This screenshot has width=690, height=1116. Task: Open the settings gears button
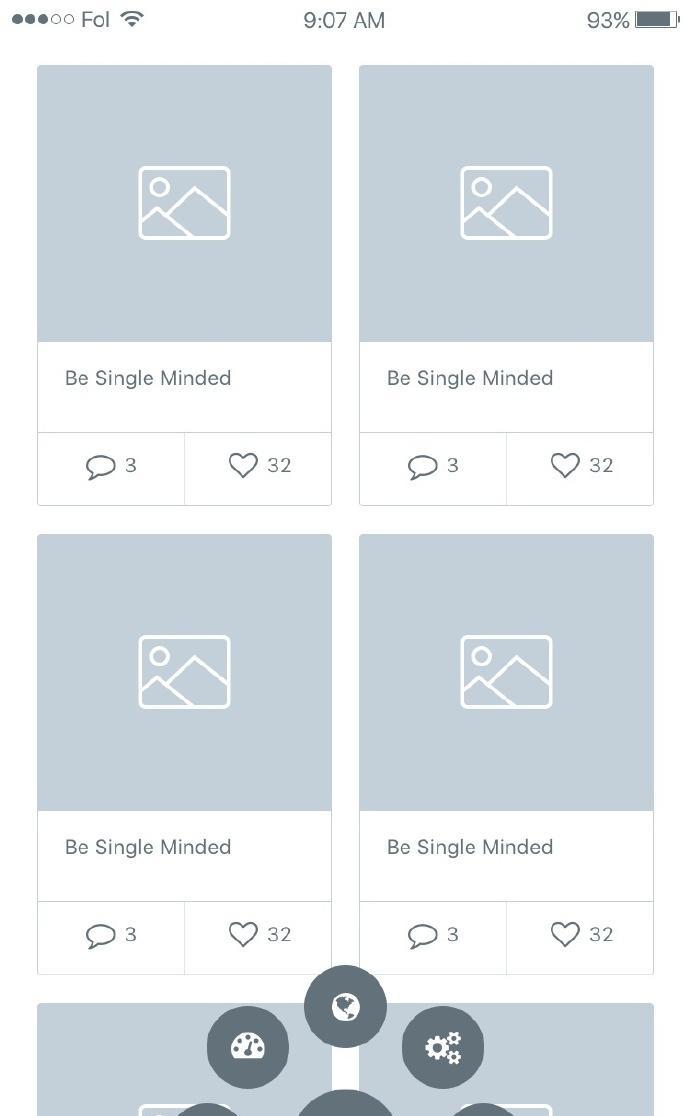tap(443, 1047)
